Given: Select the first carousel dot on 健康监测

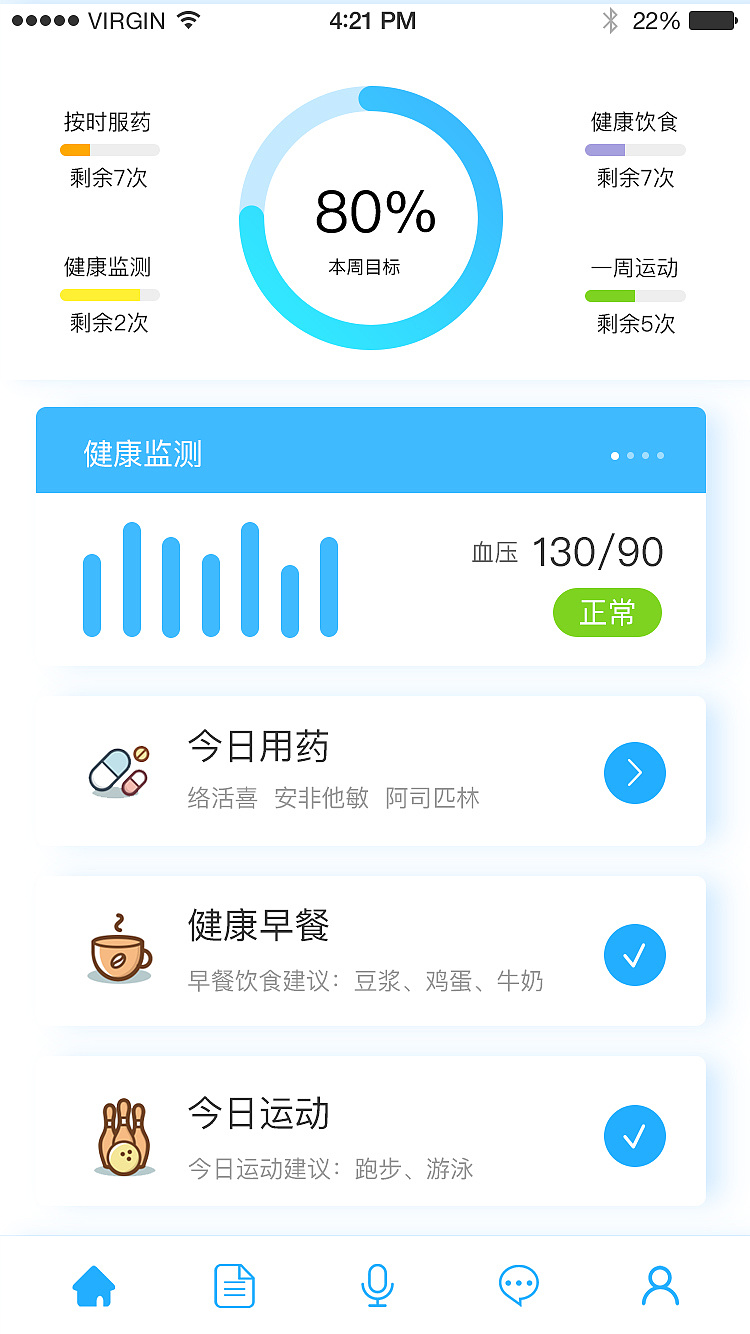Looking at the screenshot, I should [614, 455].
